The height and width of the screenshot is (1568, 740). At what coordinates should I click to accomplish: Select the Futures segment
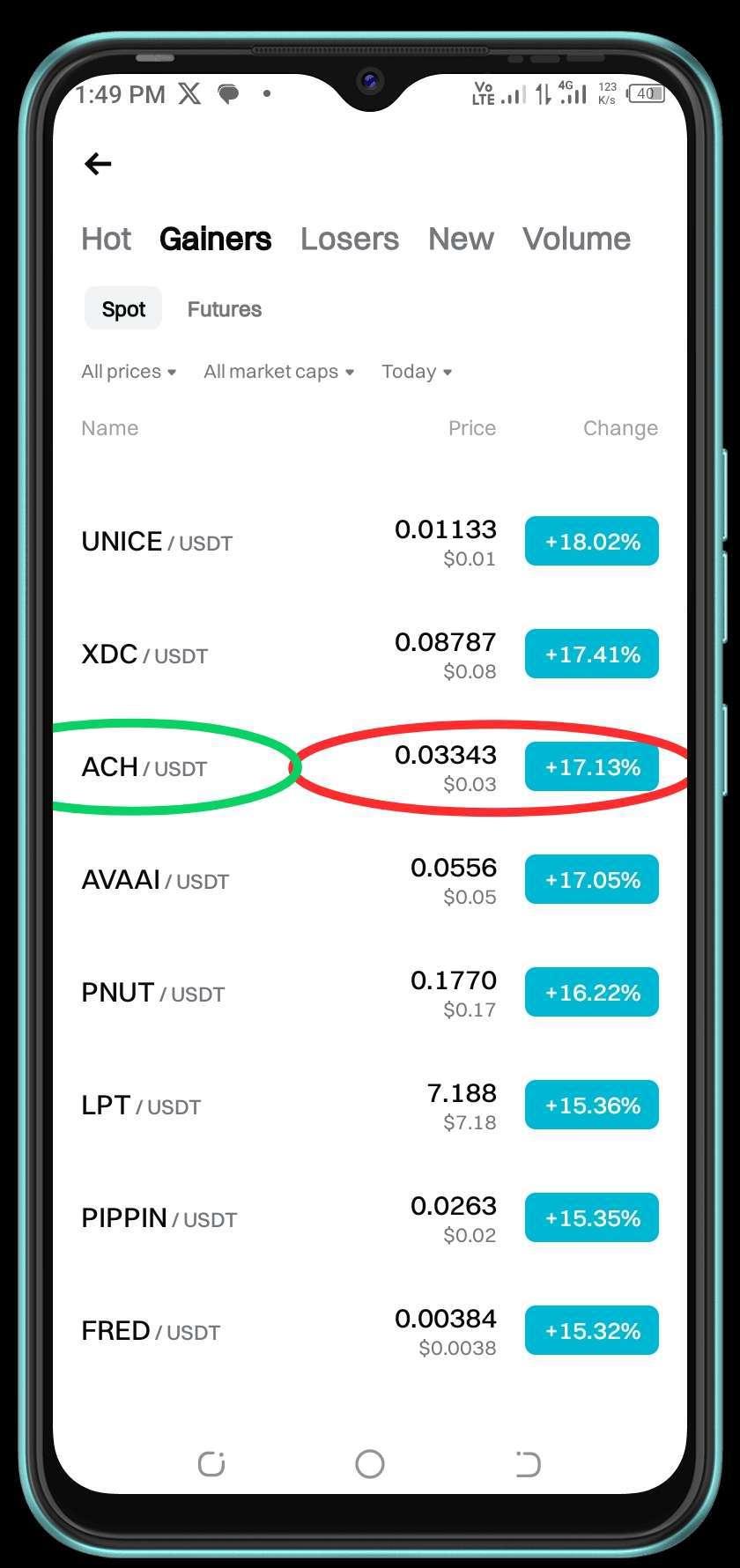(x=224, y=309)
